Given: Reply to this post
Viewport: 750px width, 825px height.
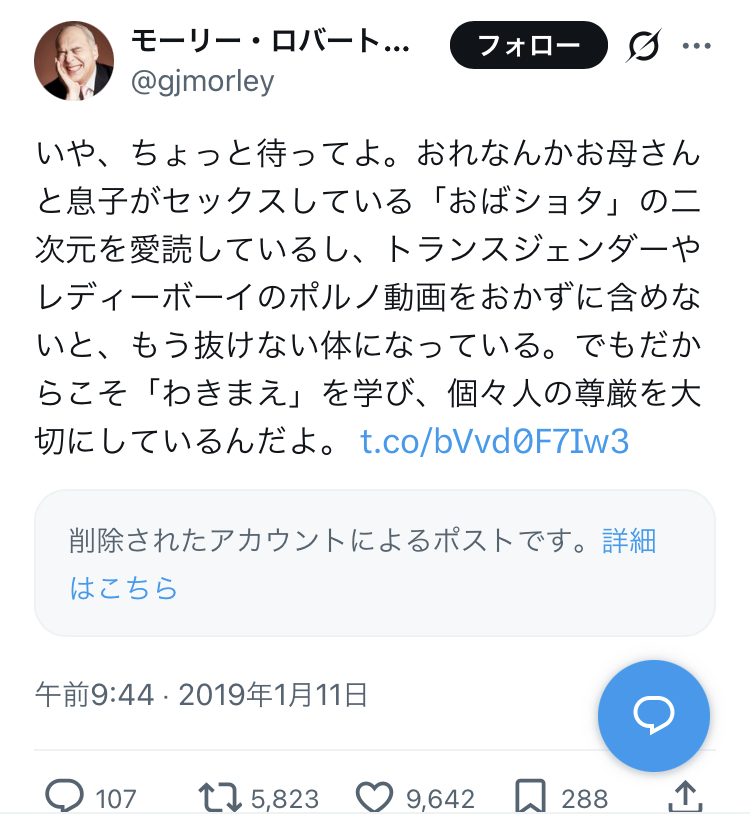Looking at the screenshot, I should click(66, 797).
